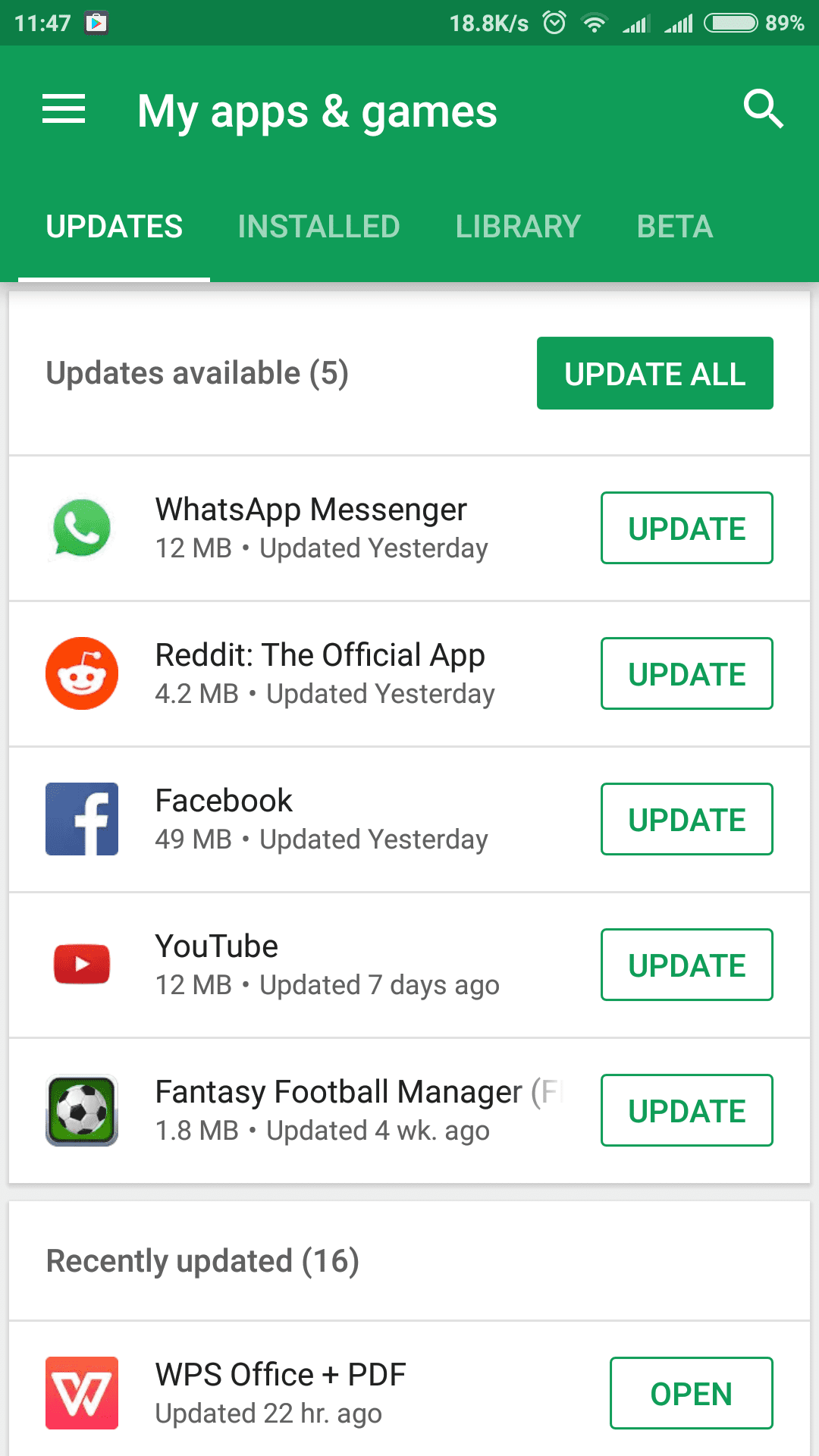The image size is (819, 1456).
Task: Tap the search magnifier icon
Action: (x=762, y=109)
